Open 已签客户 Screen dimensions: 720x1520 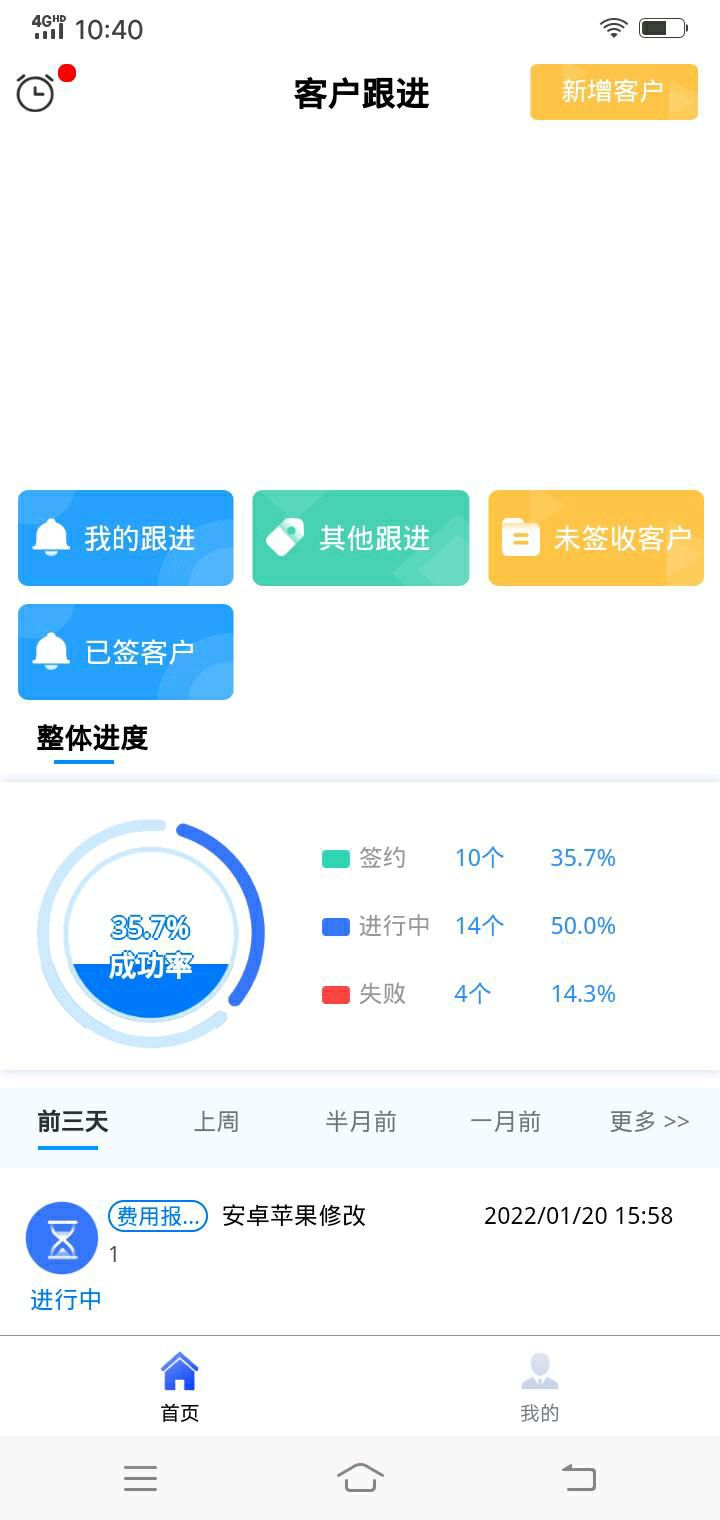coord(126,652)
